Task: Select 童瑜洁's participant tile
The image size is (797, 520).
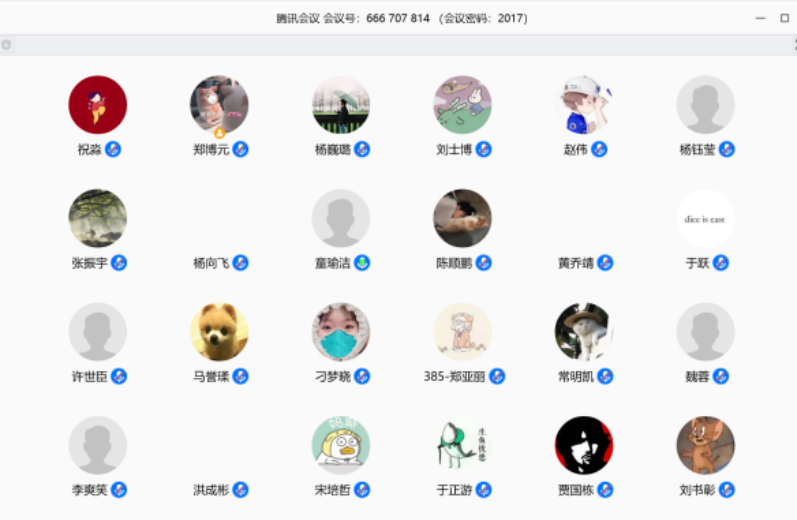Action: (x=341, y=218)
